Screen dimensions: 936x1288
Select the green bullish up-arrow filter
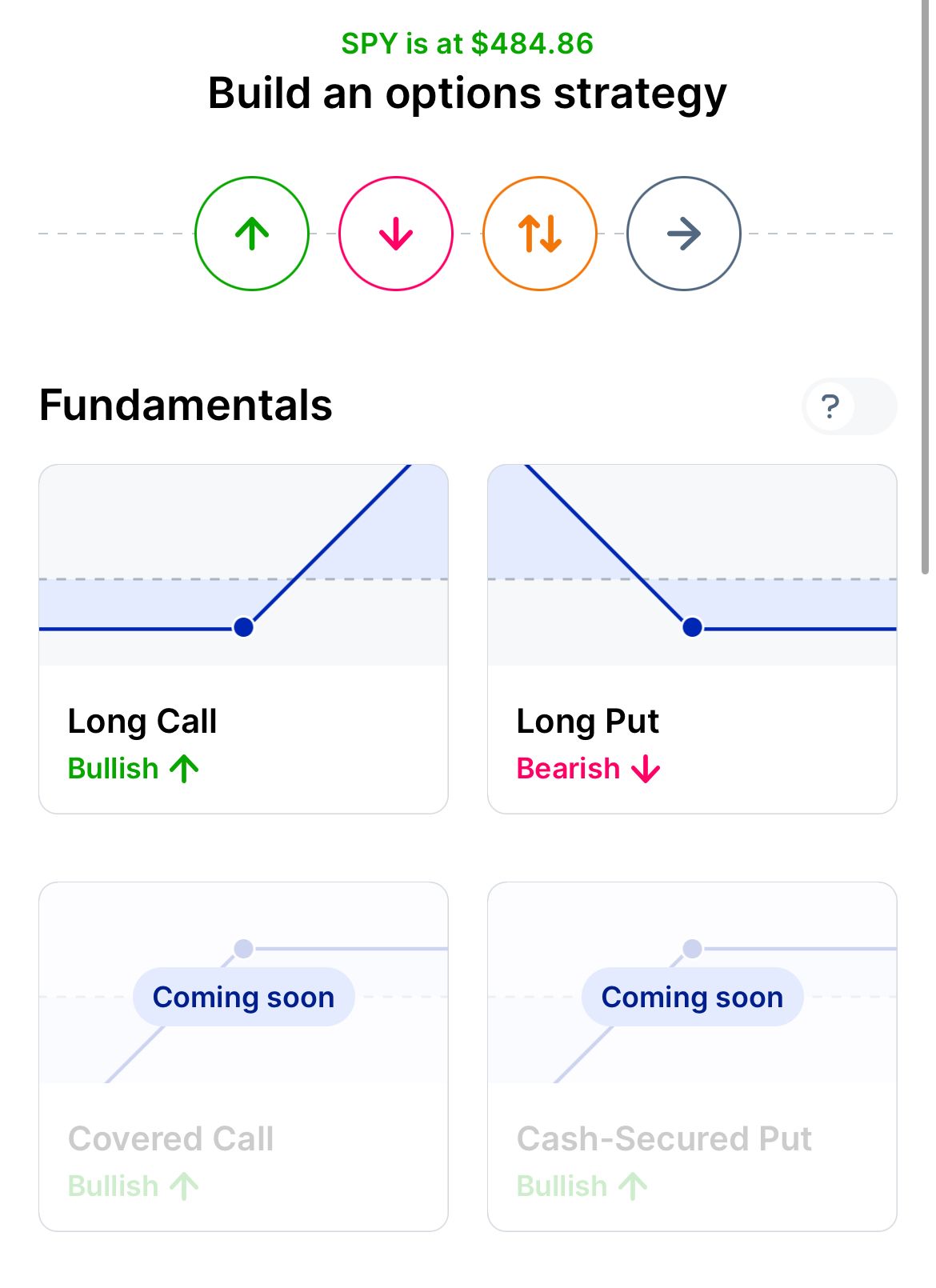(x=252, y=234)
